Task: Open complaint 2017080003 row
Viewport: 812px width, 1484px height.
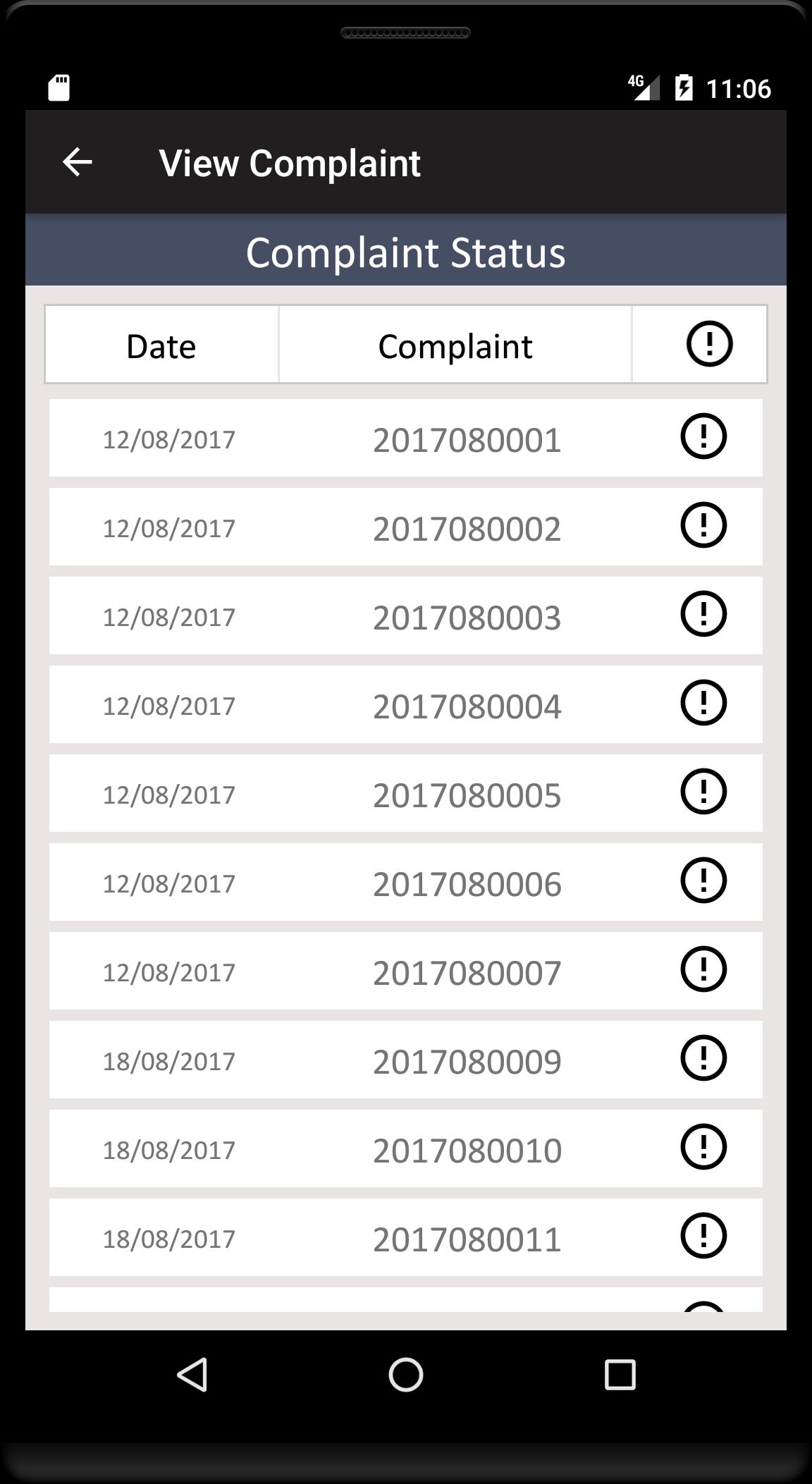Action: coord(467,618)
